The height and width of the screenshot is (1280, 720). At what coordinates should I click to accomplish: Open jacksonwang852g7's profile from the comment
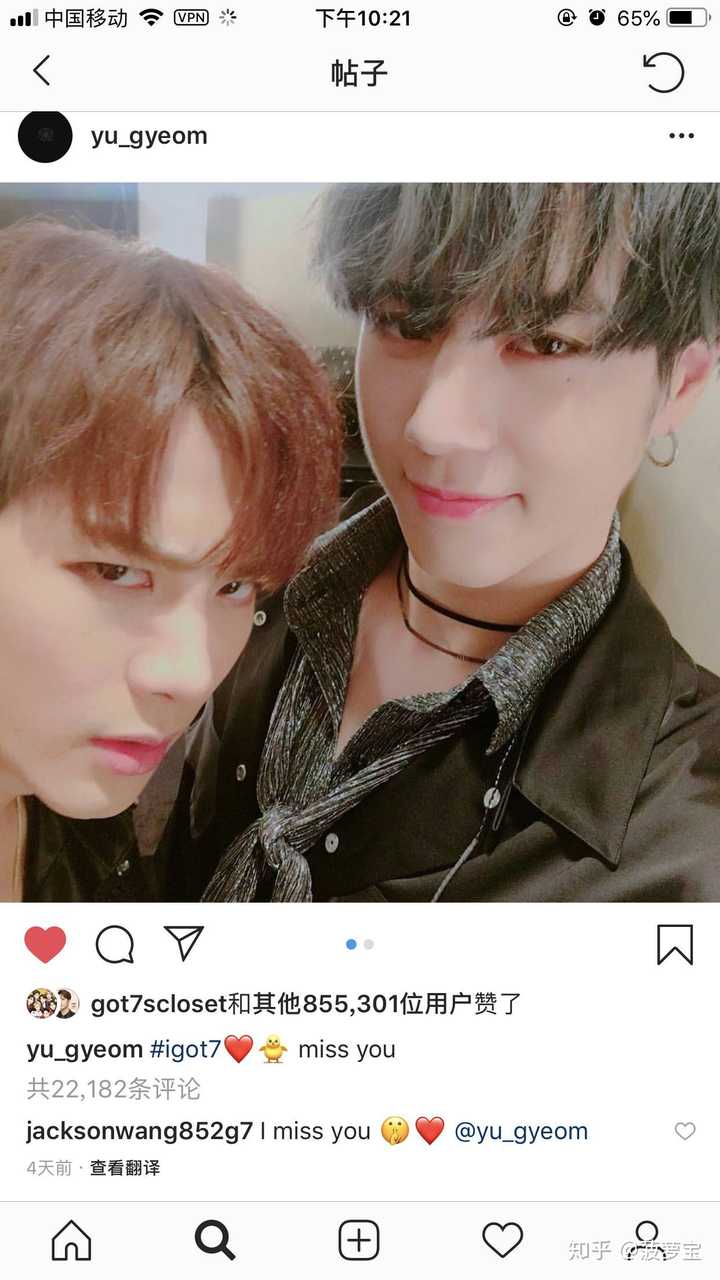point(139,1131)
